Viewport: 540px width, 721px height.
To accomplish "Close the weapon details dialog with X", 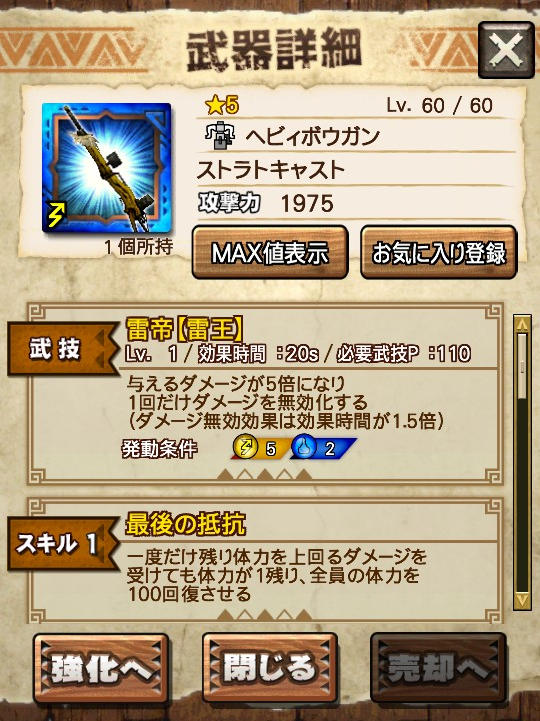I will coord(506,50).
